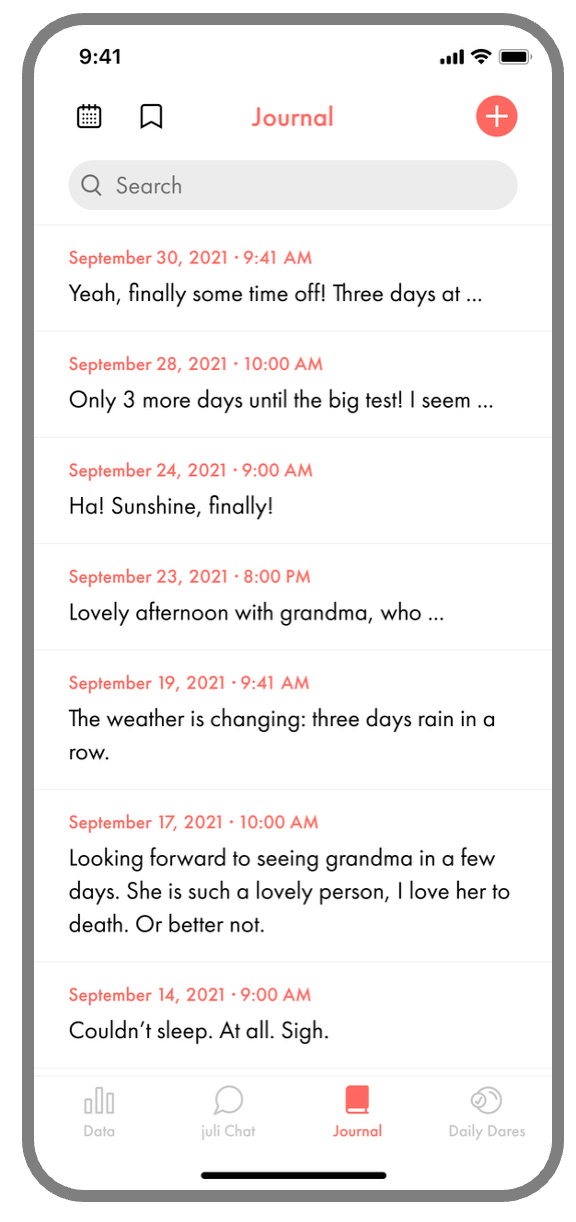Viewport: 576px width, 1222px height.
Task: Select the Journal tab
Action: [357, 1113]
